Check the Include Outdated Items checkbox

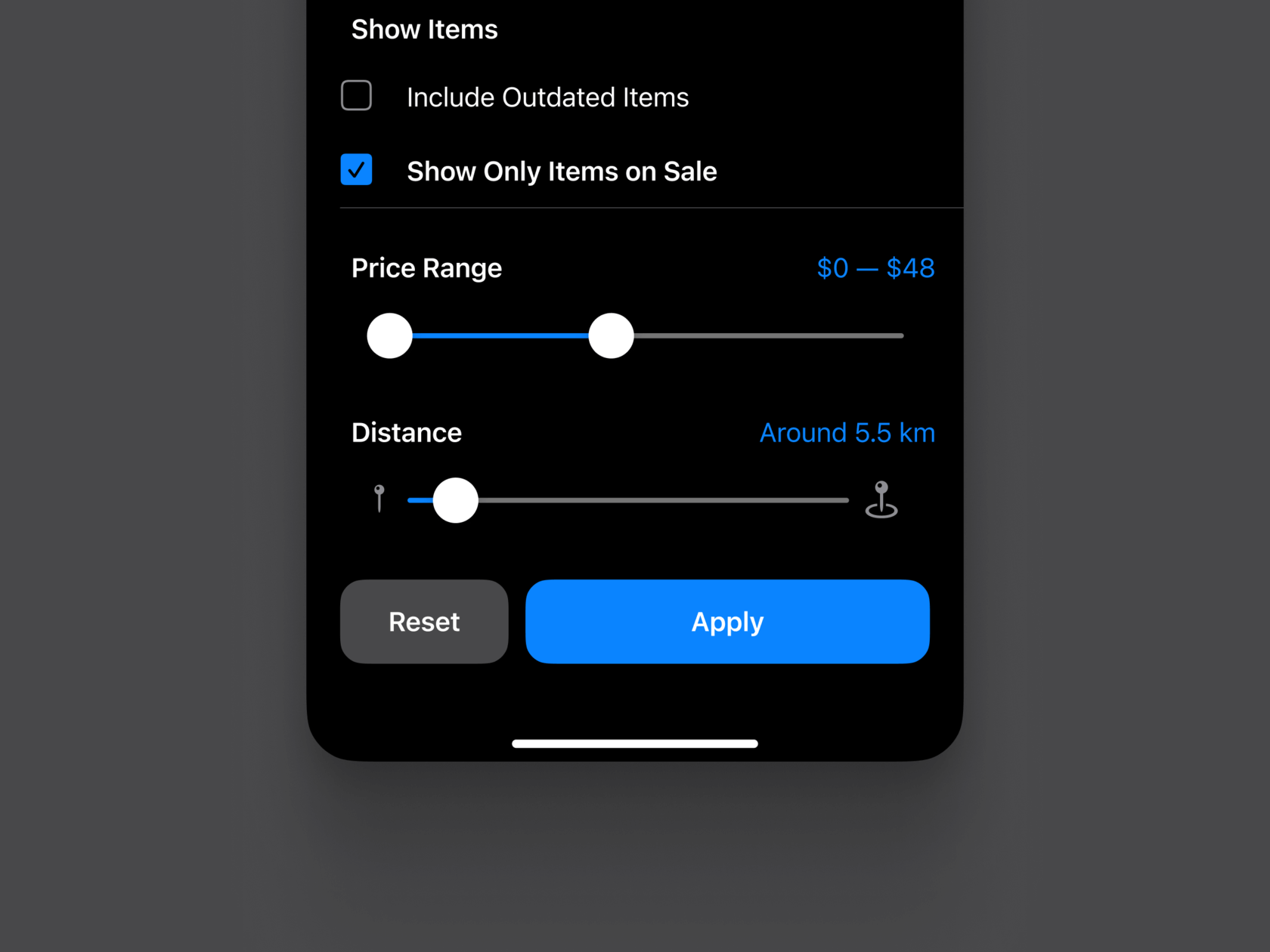[356, 96]
